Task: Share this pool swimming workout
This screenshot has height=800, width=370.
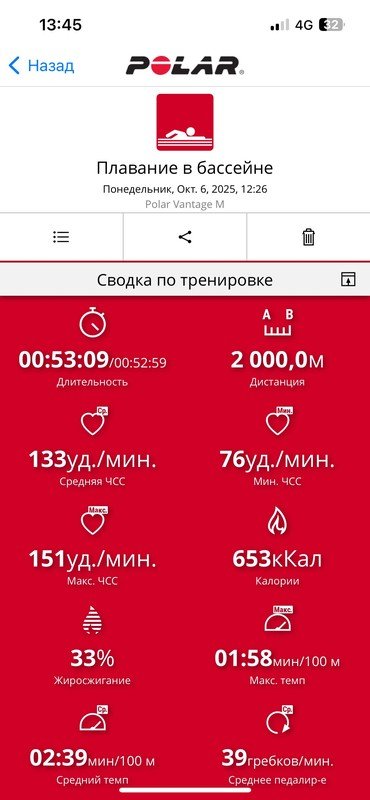Action: coord(185,237)
